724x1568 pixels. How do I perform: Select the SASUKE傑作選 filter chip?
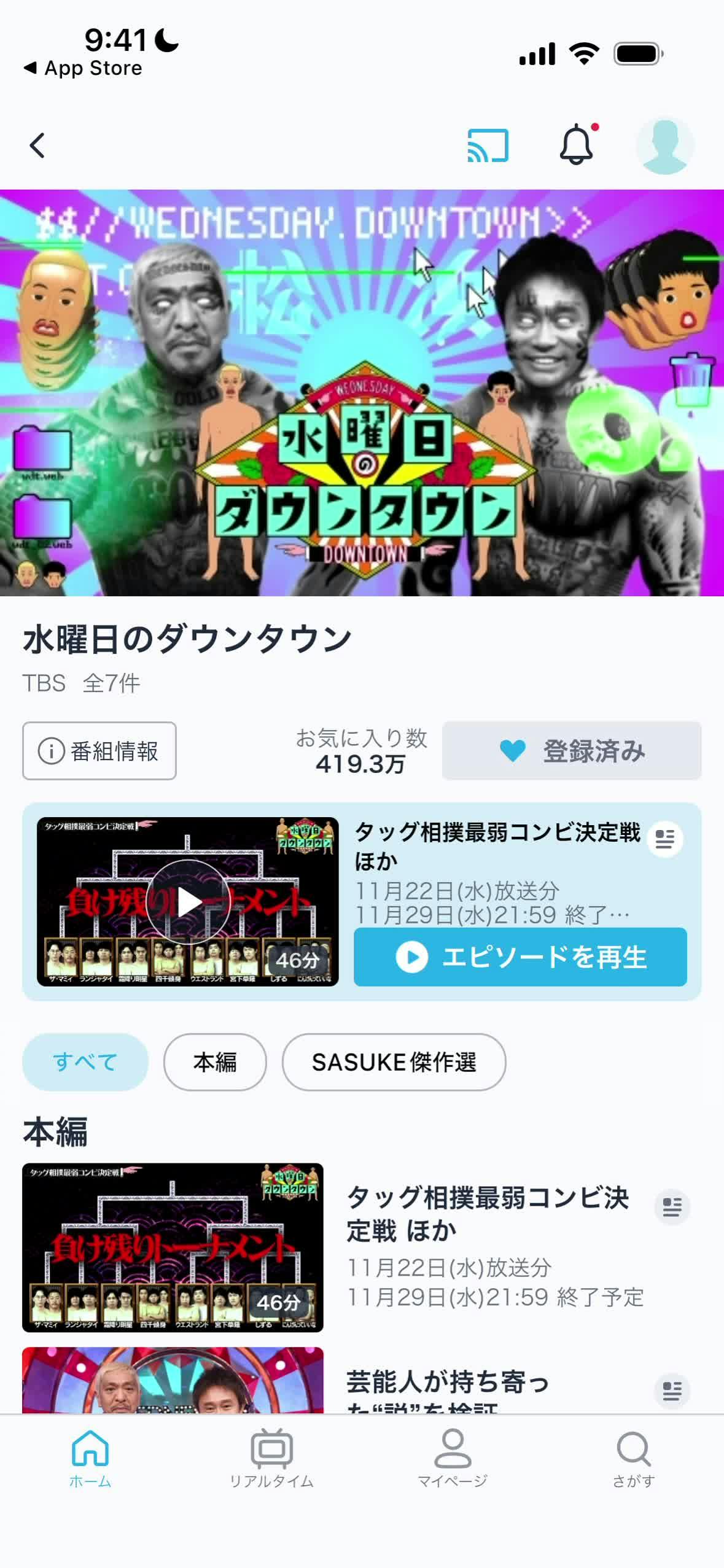coord(394,1062)
